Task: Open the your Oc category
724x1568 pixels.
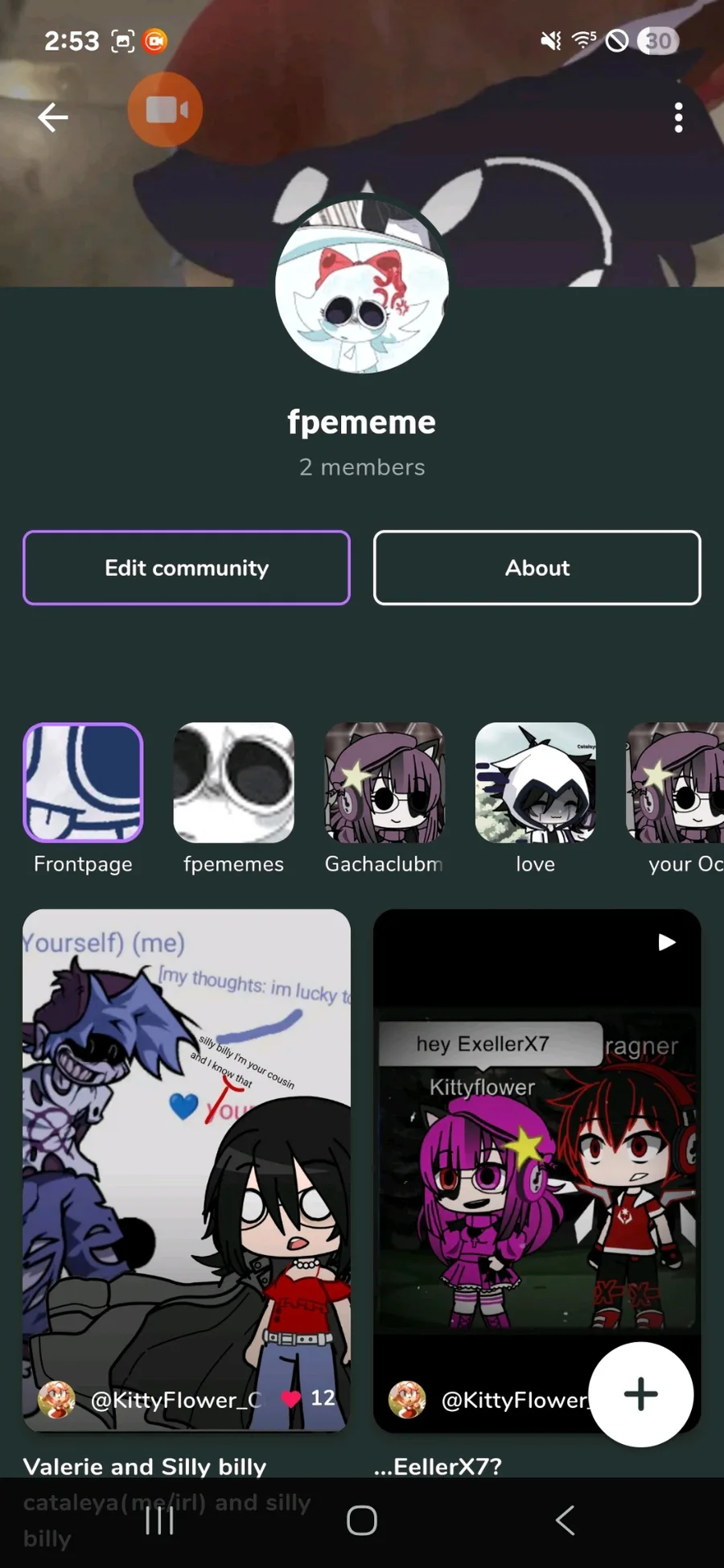Action: (676, 783)
